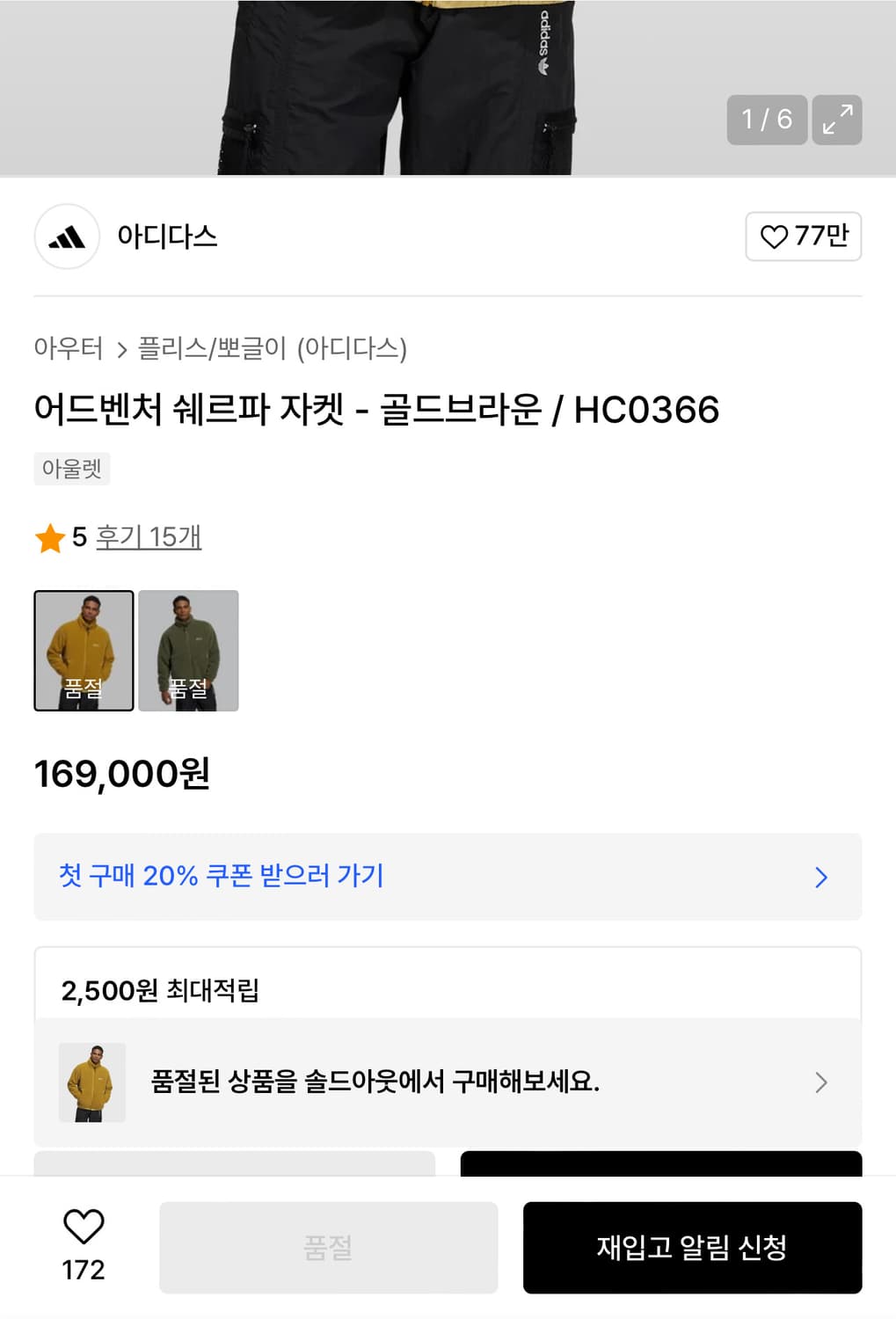Tap the heart icon above the 172 count
This screenshot has height=1319, width=896.
82,1226
